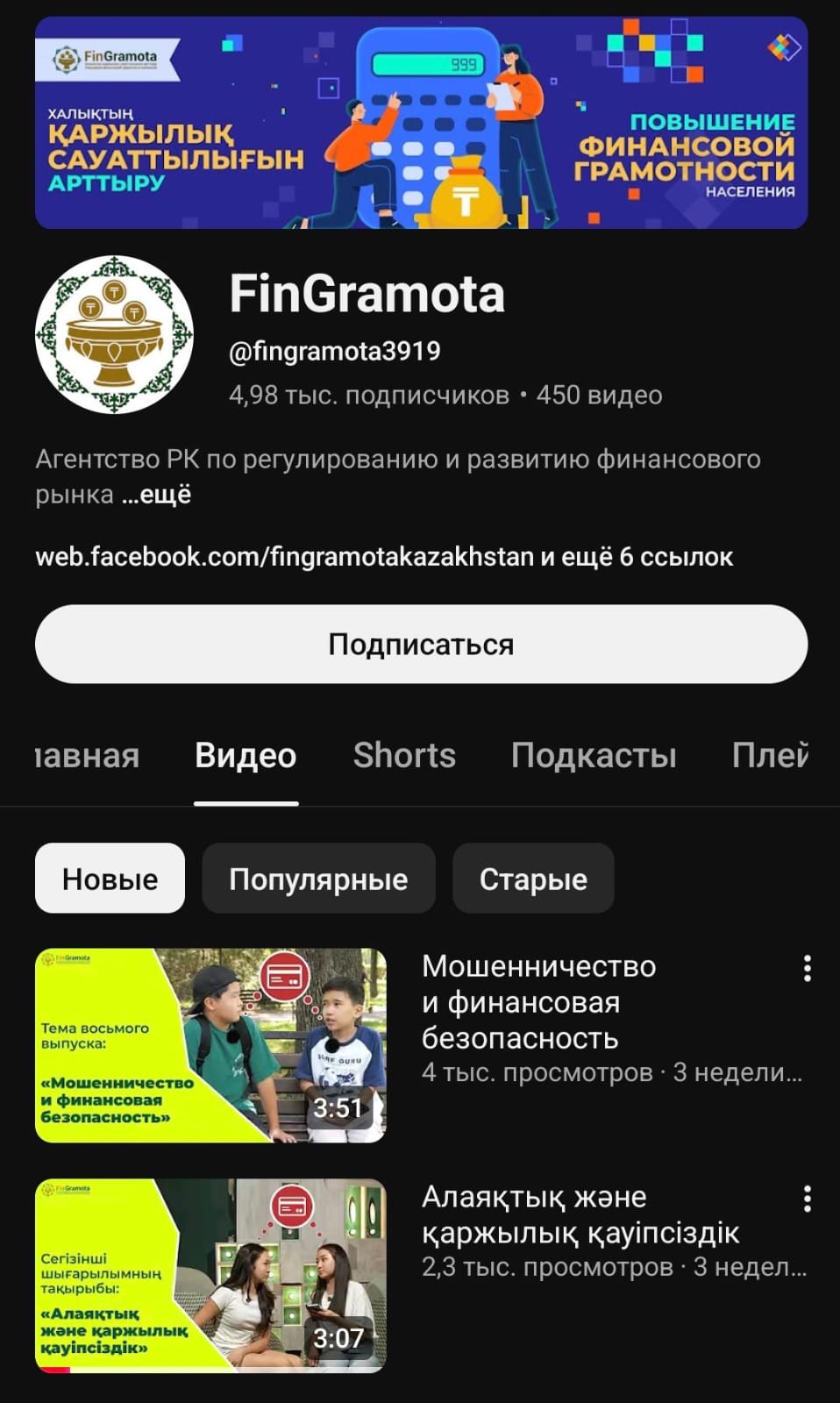This screenshot has height=1403, width=840.
Task: Subscribe with the Подписаться button
Action: [x=421, y=645]
